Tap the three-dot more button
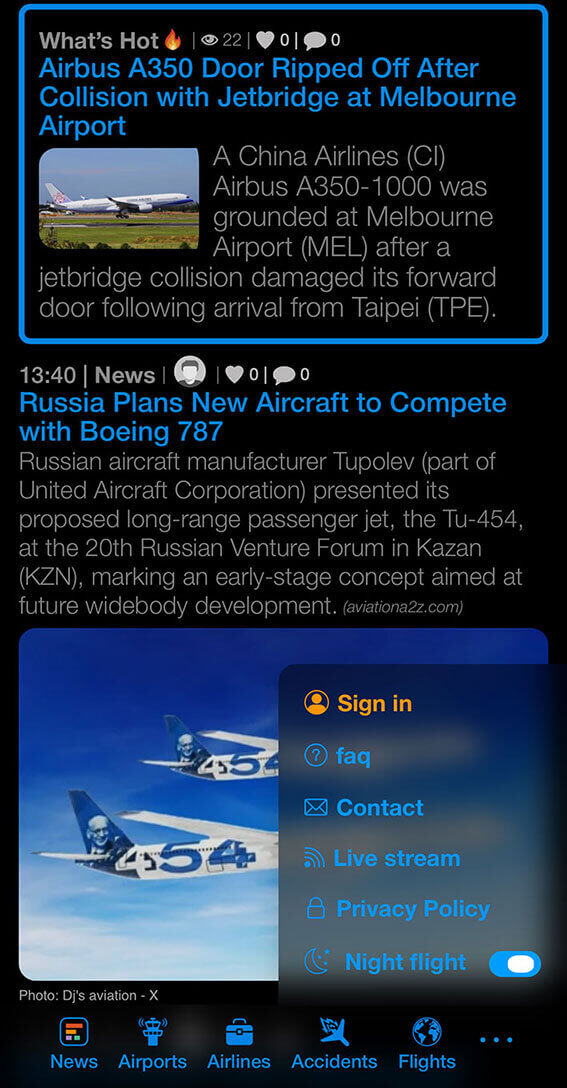The image size is (567, 1088). click(496, 1039)
